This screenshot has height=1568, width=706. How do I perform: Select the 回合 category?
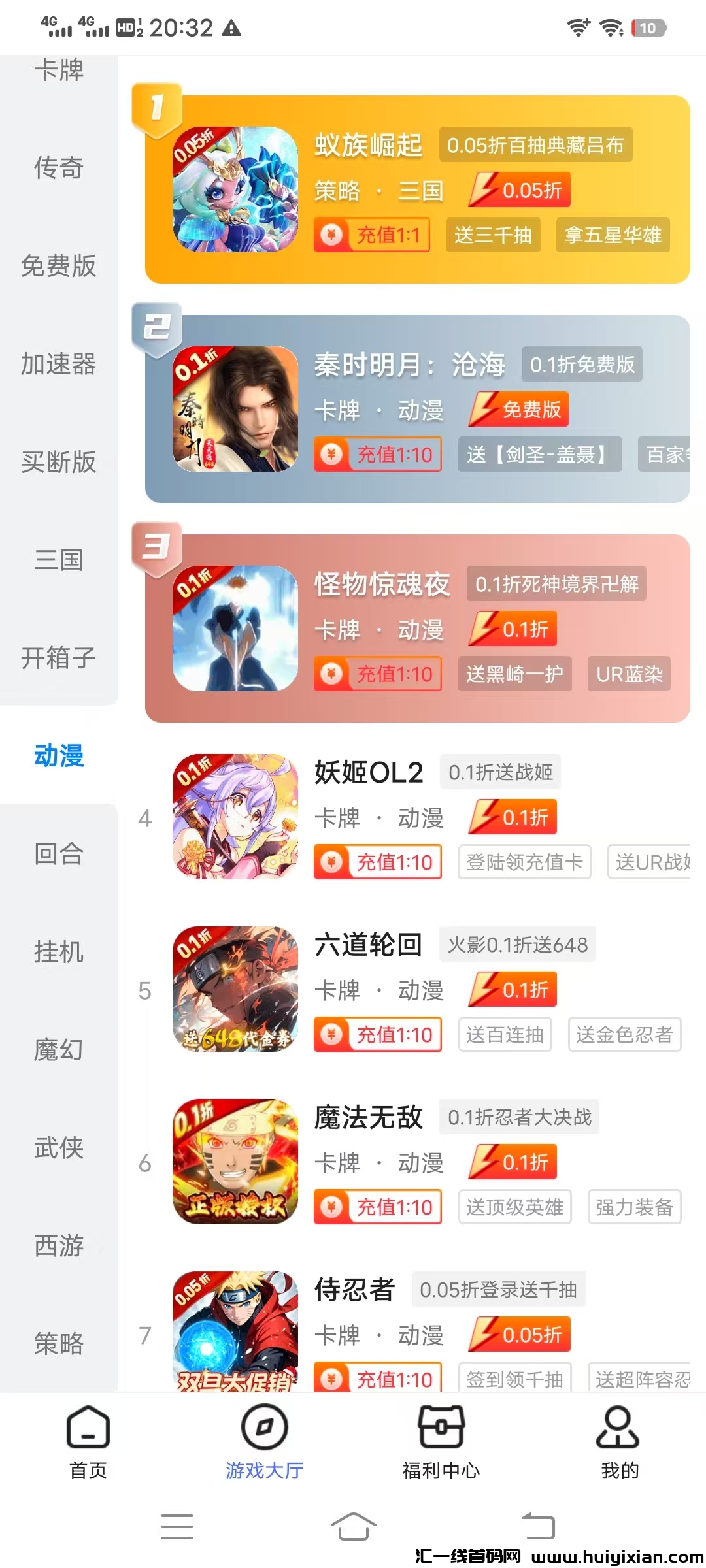[59, 854]
